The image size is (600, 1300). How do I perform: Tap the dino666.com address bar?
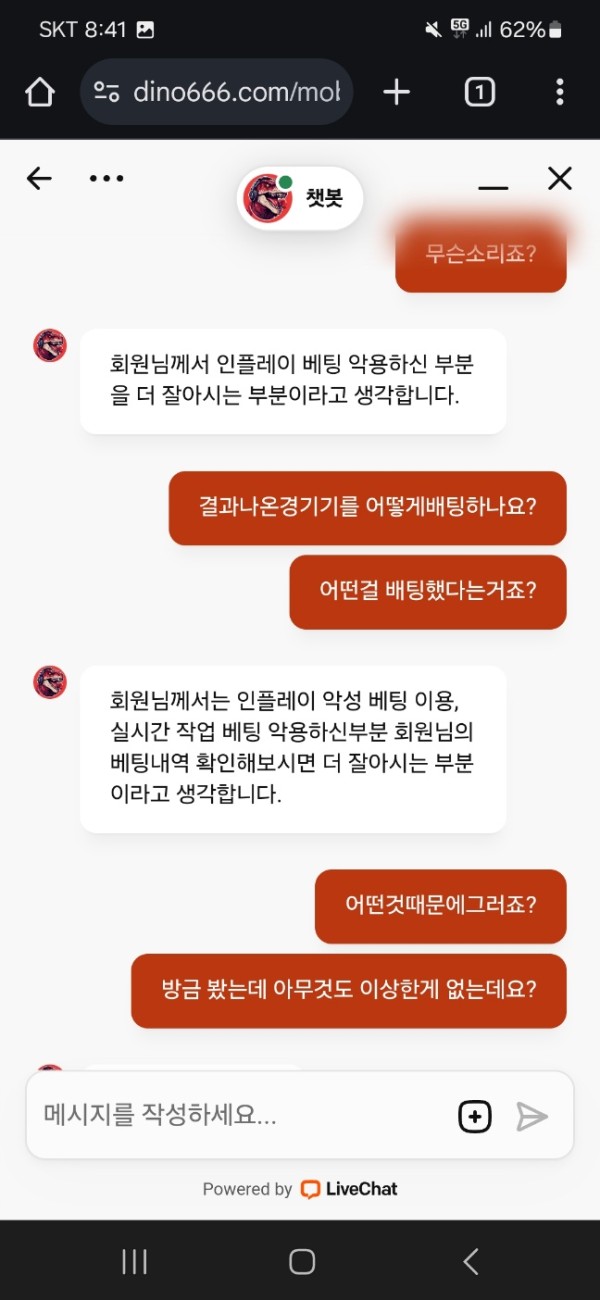coord(216,93)
